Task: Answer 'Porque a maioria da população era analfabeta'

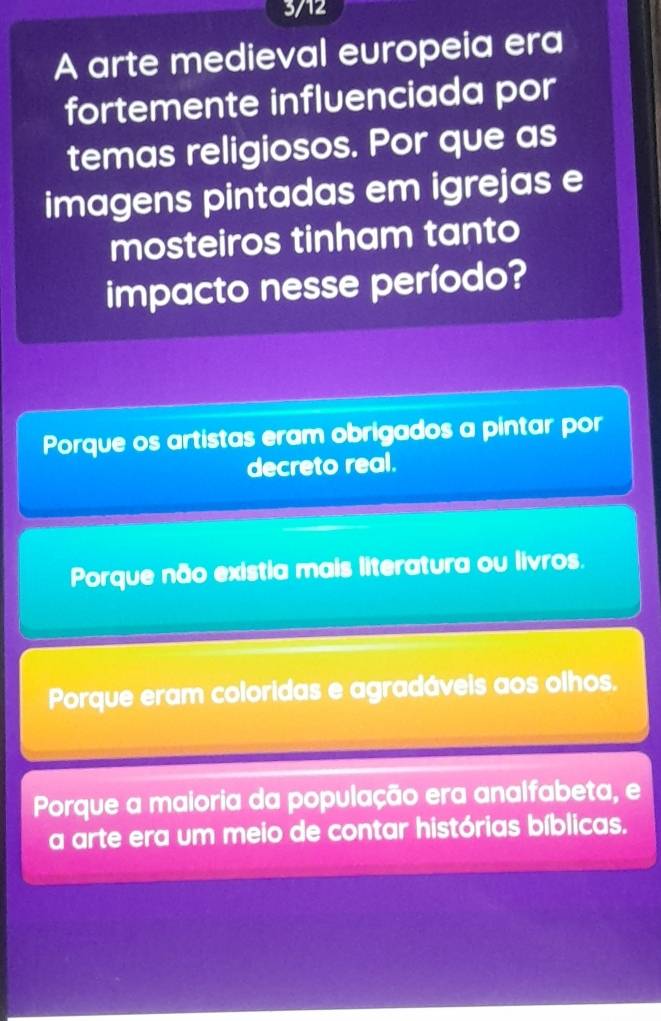Action: point(337,815)
